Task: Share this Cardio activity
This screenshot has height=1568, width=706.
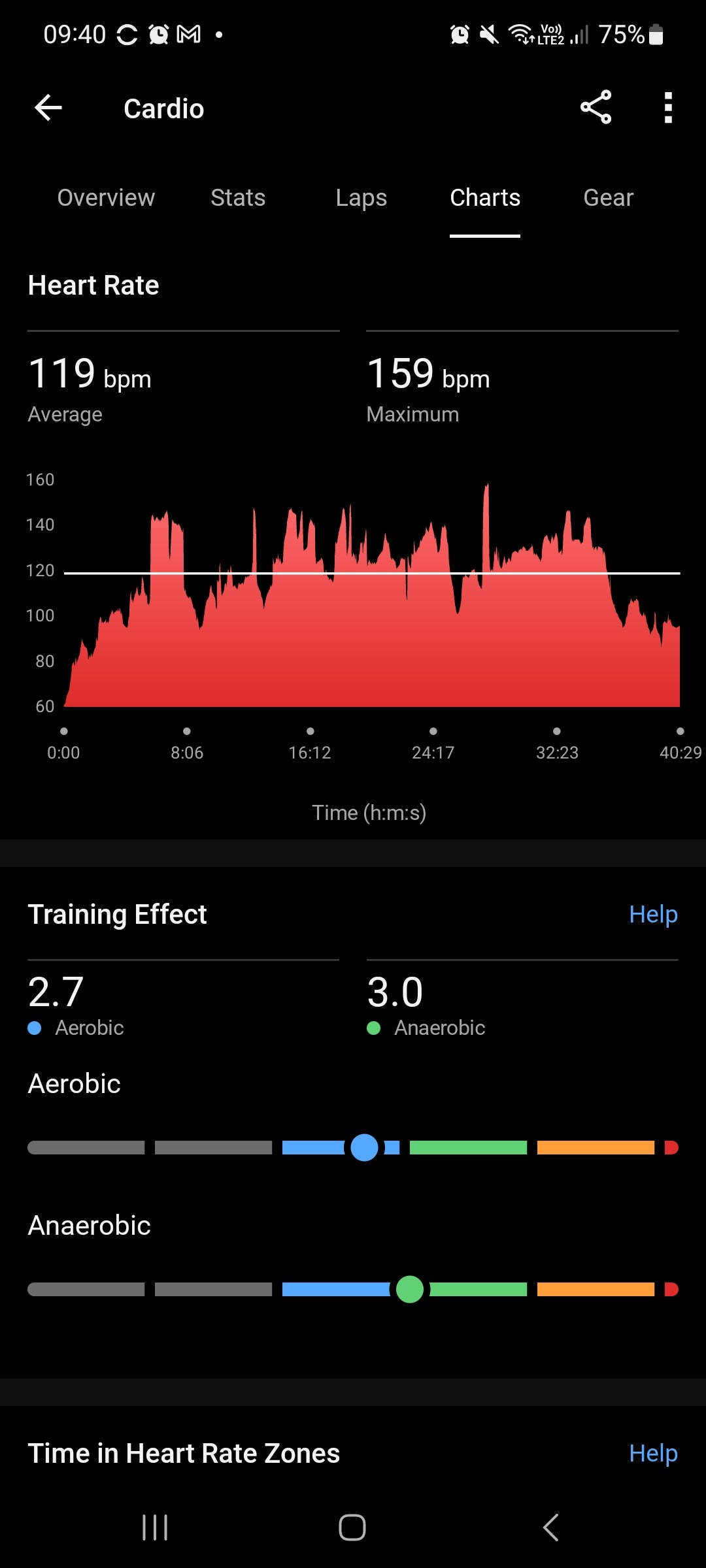Action: tap(596, 108)
